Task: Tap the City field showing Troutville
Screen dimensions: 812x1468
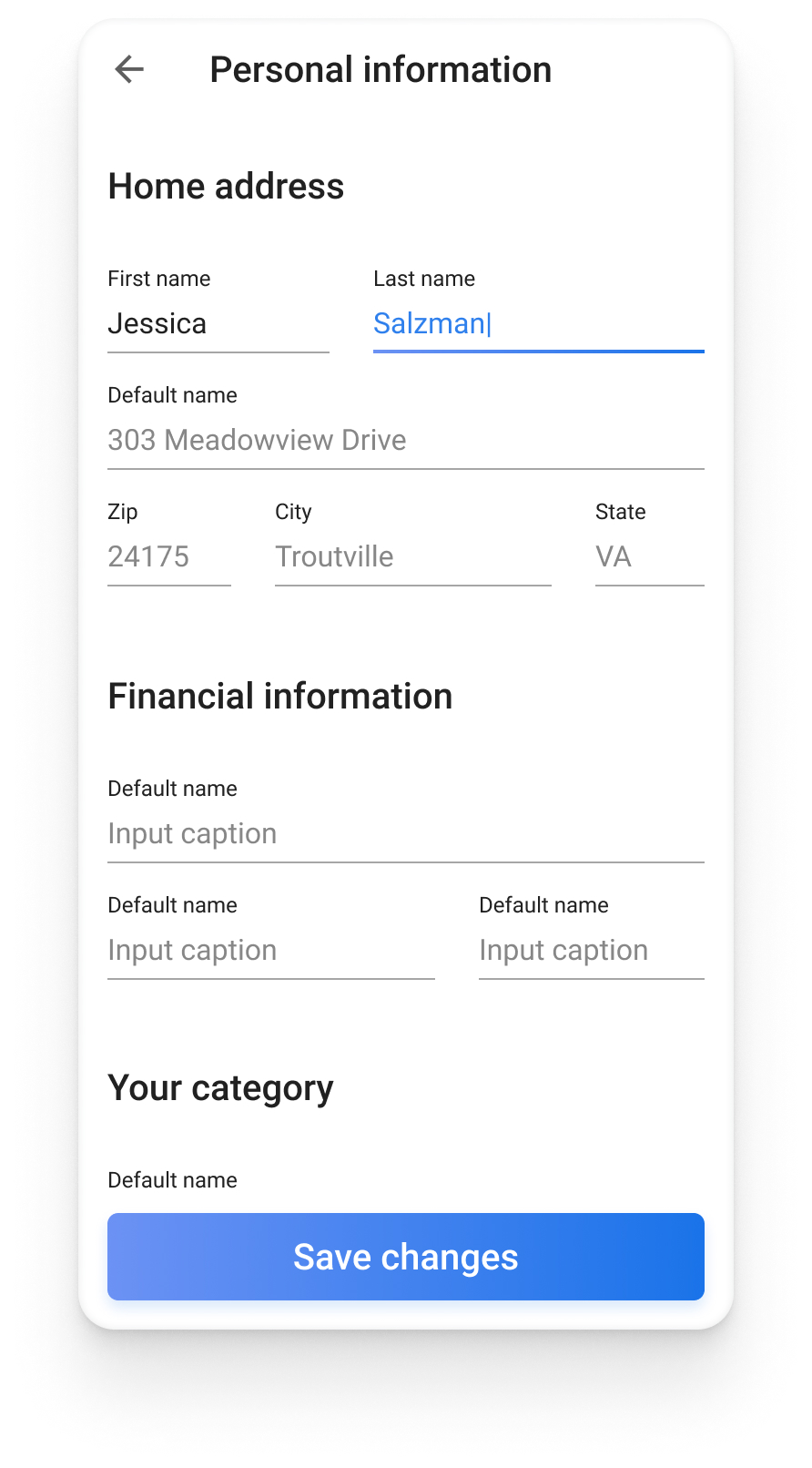Action: pyautogui.click(x=413, y=558)
